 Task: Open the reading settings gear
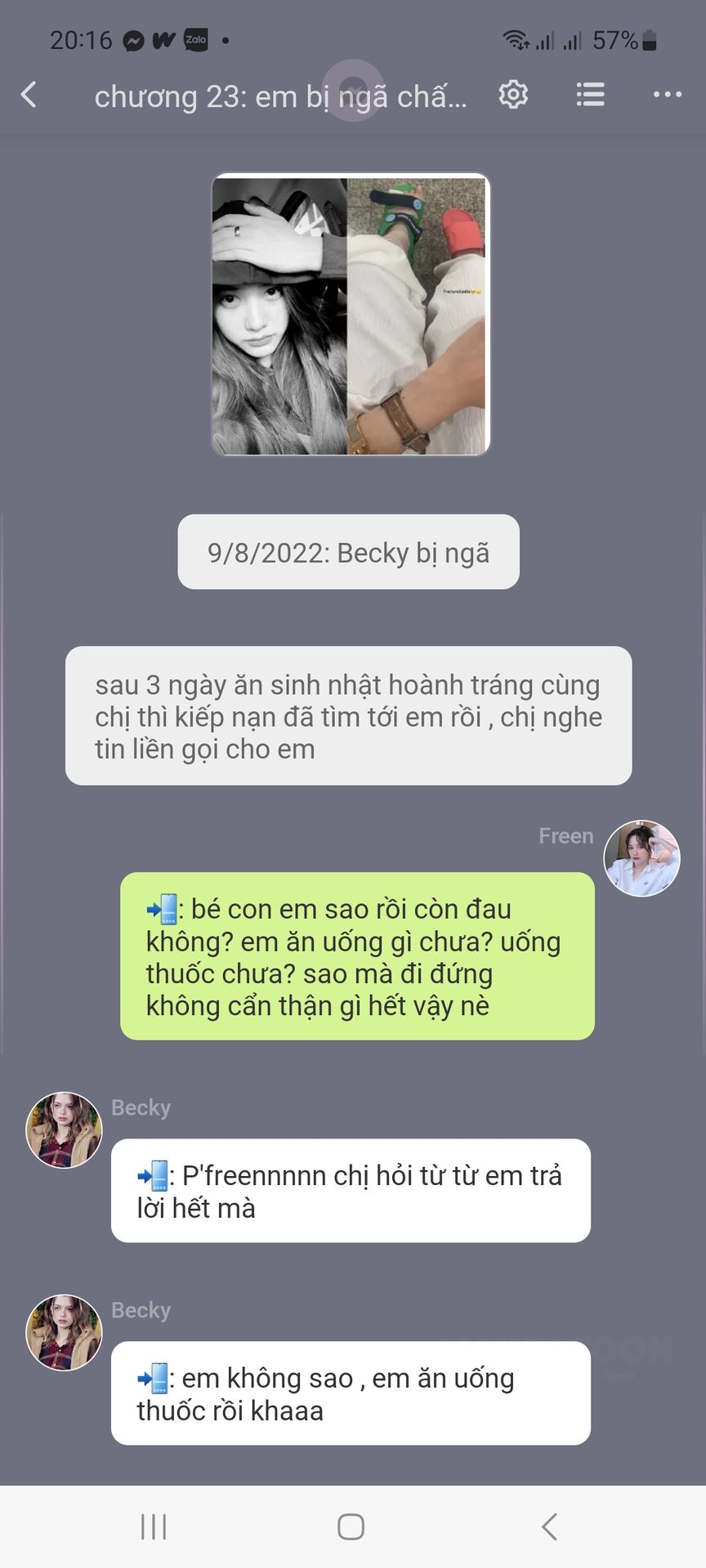pos(513,95)
